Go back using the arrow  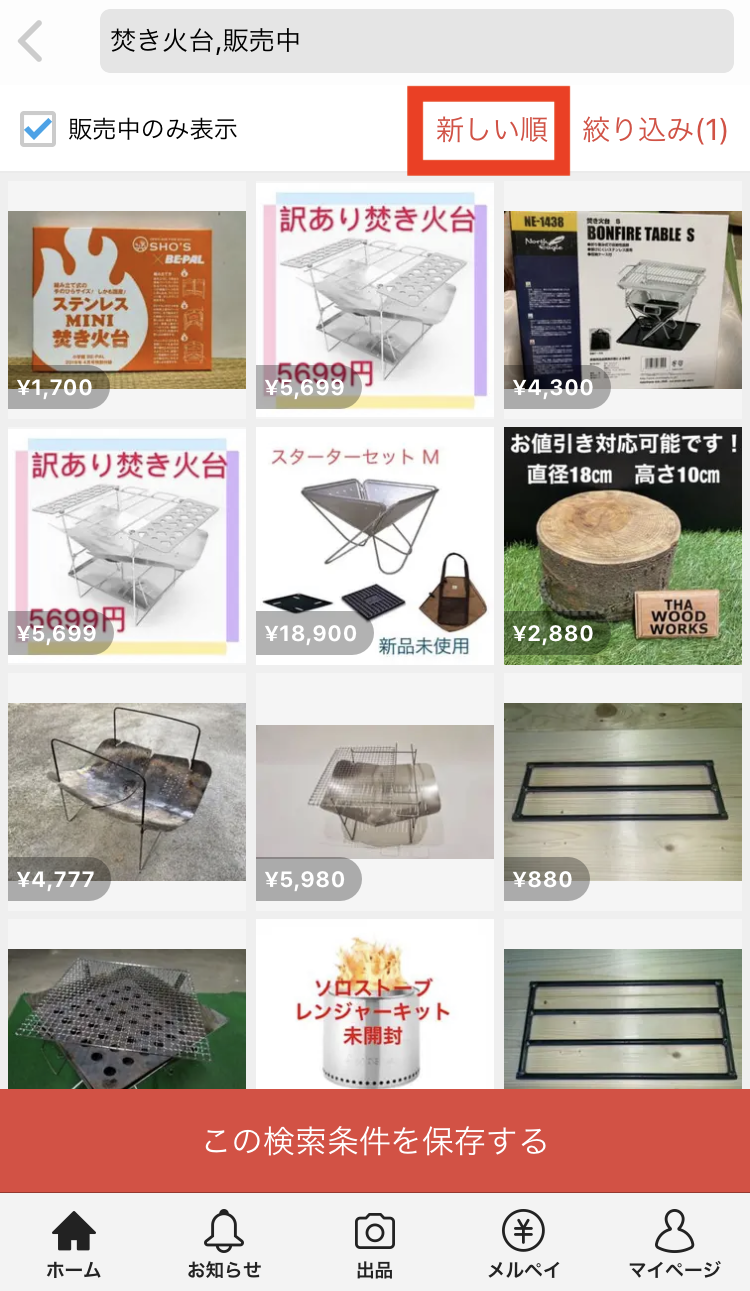coord(32,42)
